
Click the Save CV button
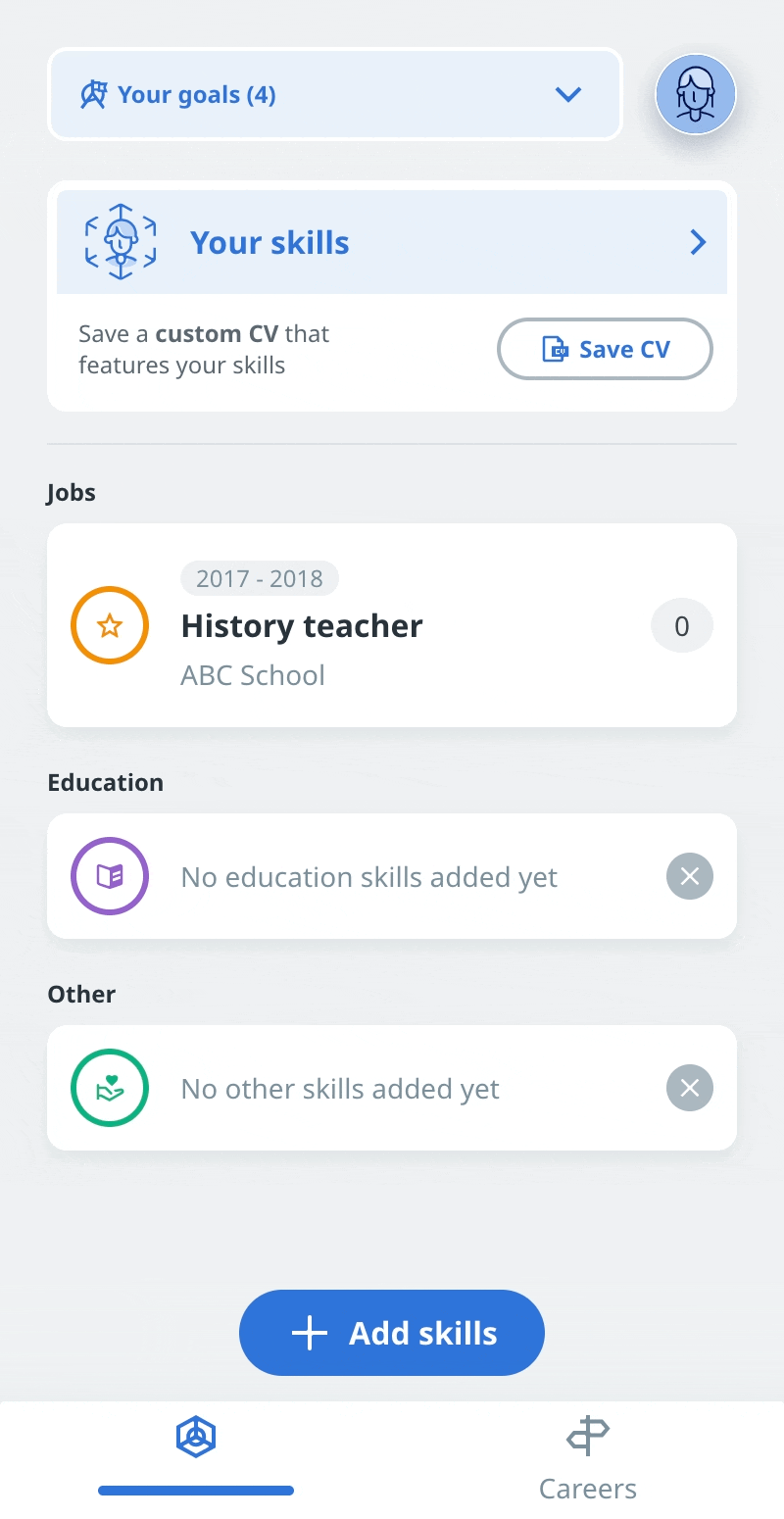605,349
